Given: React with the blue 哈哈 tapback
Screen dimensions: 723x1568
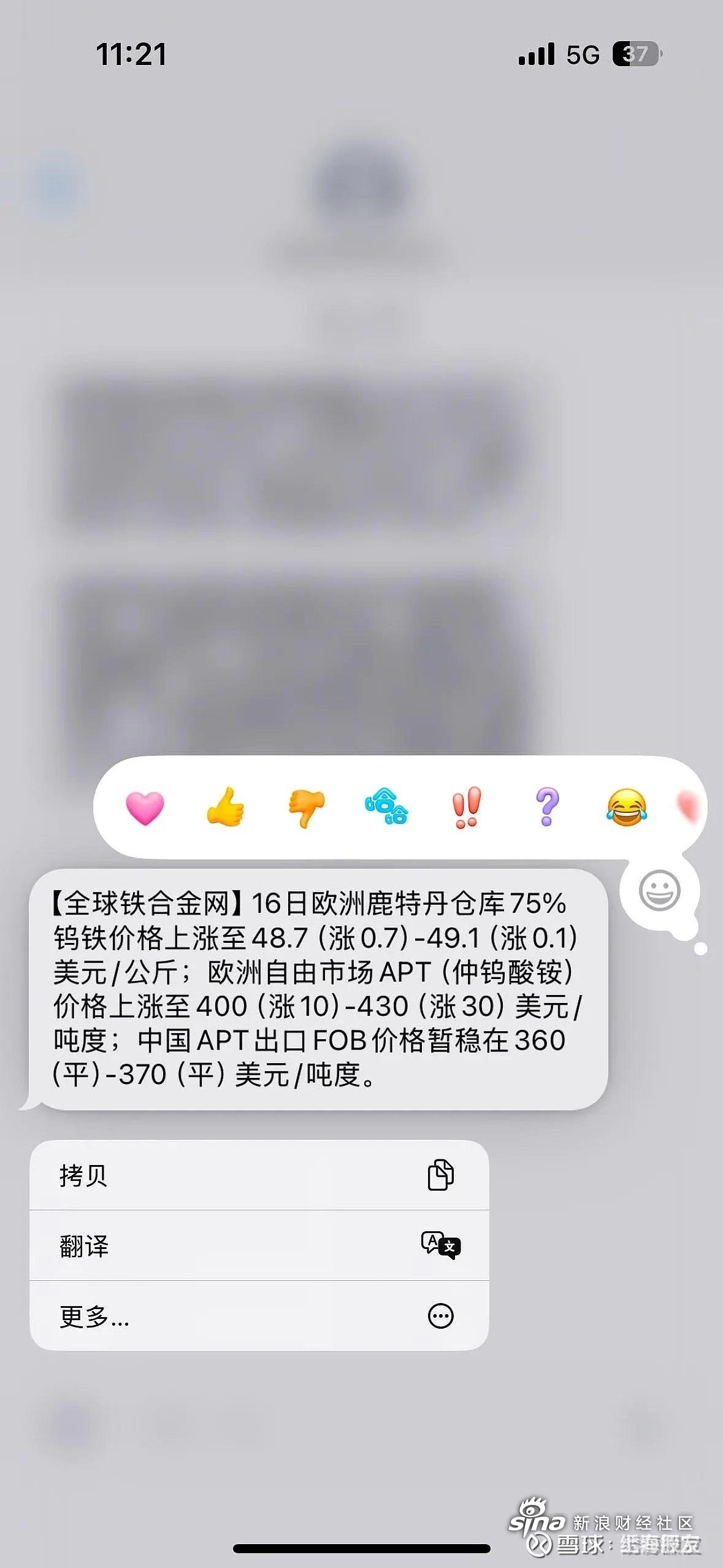Looking at the screenshot, I should click(x=386, y=807).
